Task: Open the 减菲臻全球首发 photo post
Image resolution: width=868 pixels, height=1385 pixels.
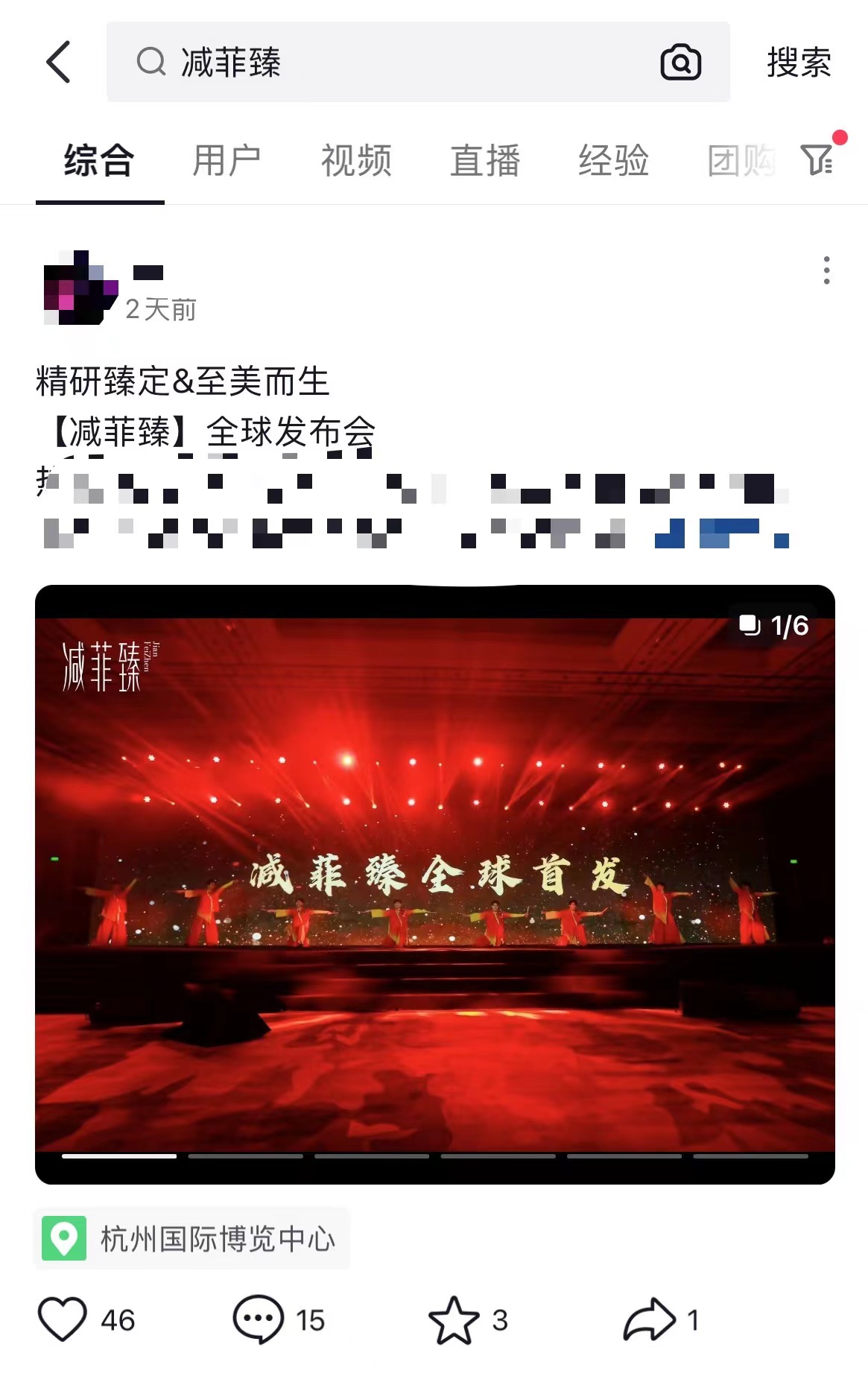Action: [x=434, y=884]
